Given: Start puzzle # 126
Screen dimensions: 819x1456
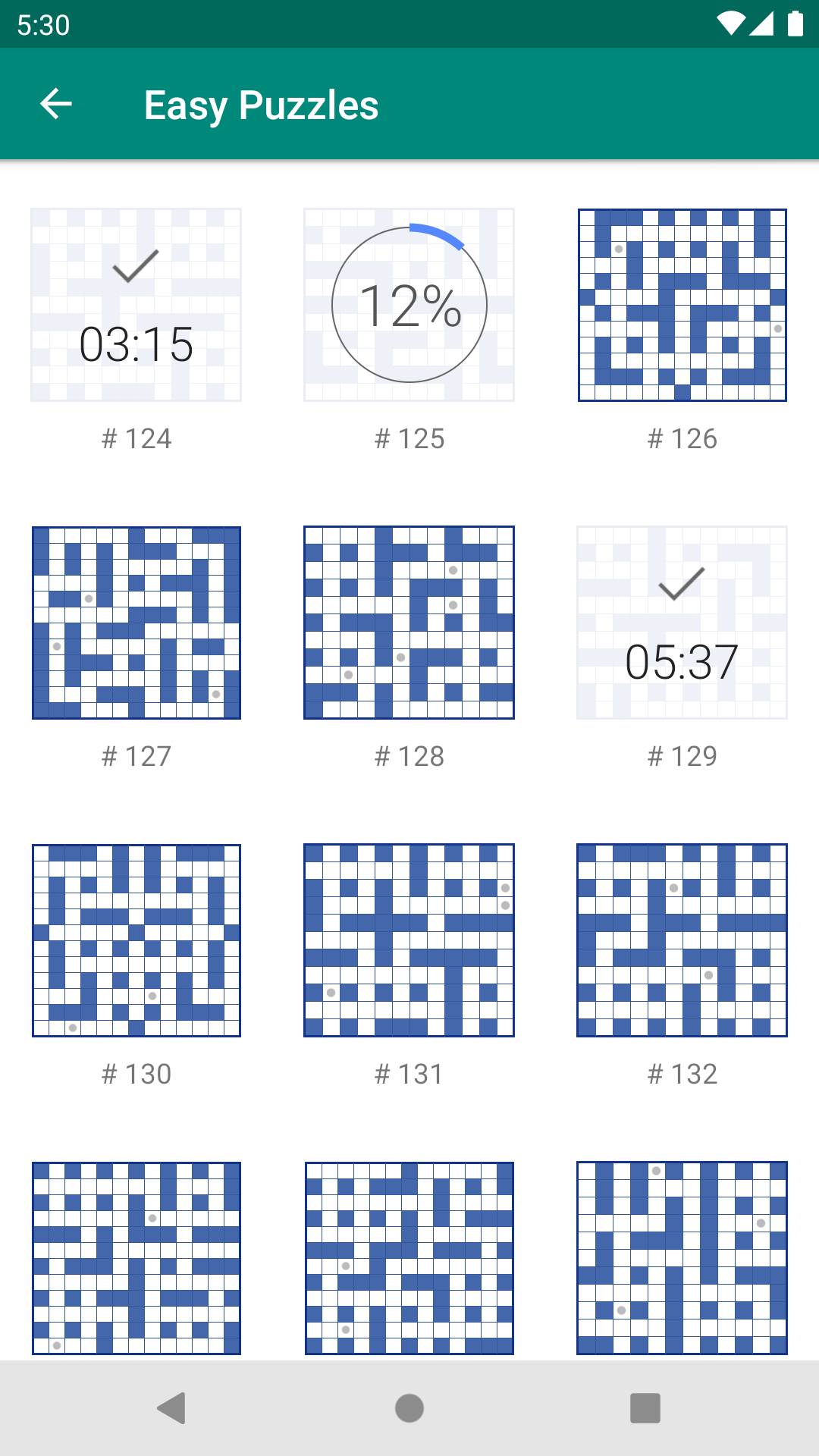Looking at the screenshot, I should click(682, 305).
